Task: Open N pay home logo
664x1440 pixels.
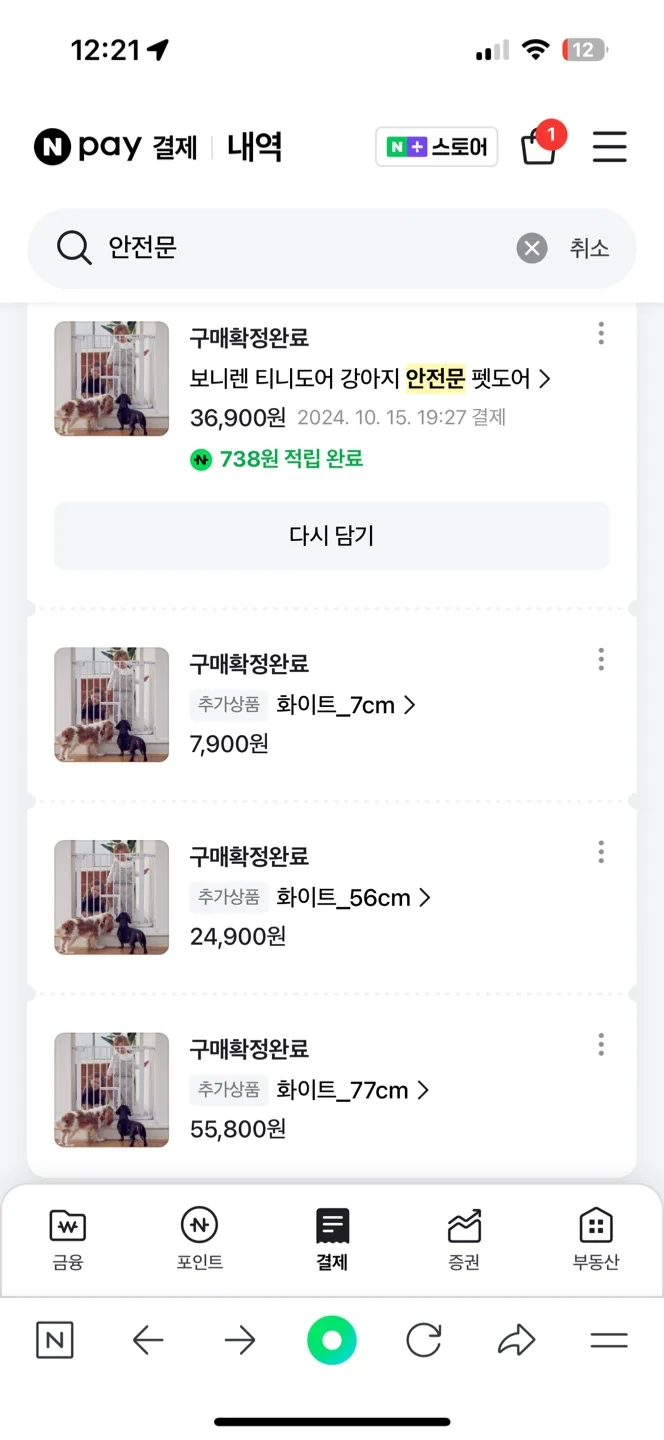Action: [x=88, y=147]
